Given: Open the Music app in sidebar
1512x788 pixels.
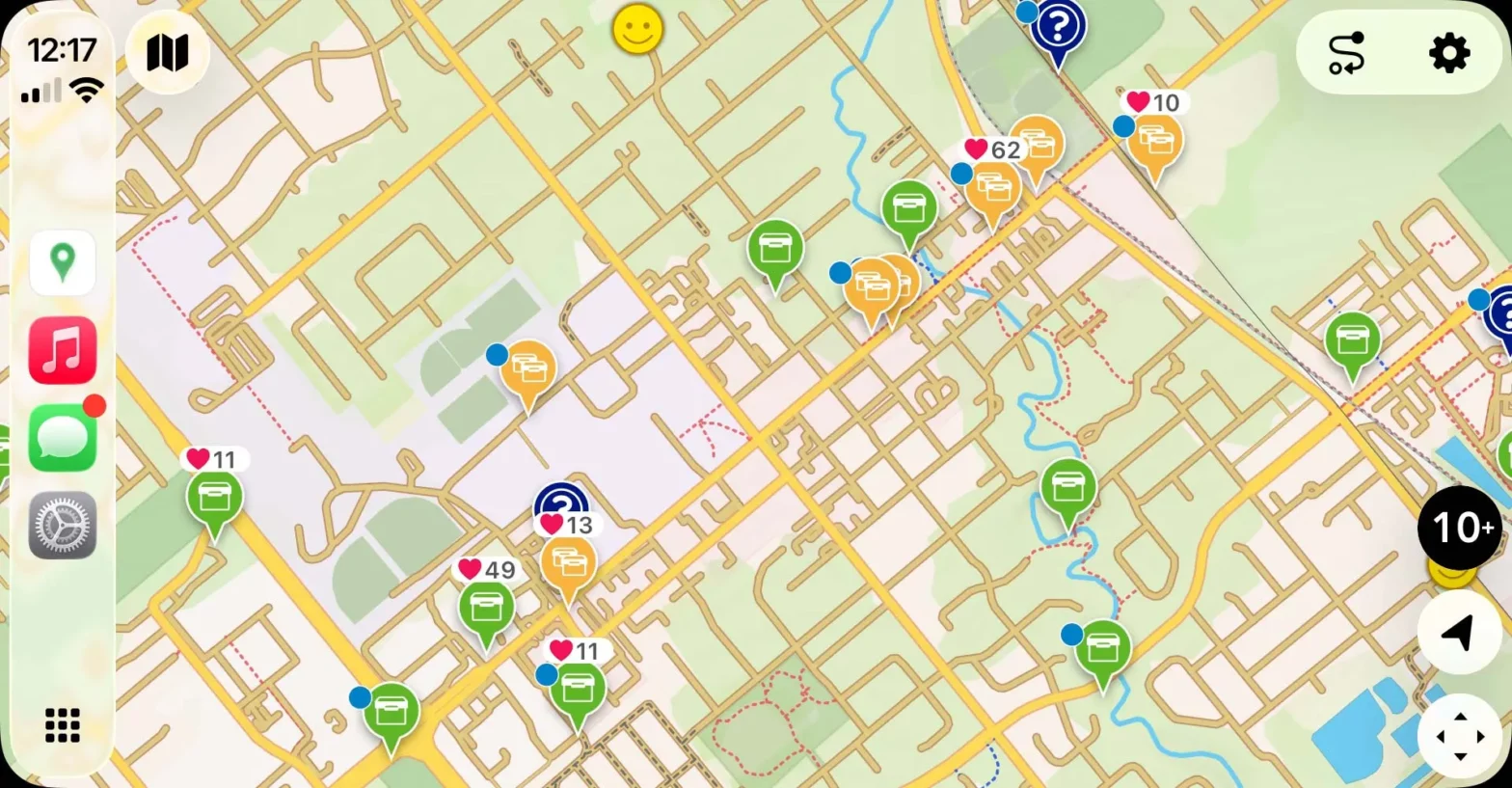Looking at the screenshot, I should [63, 350].
